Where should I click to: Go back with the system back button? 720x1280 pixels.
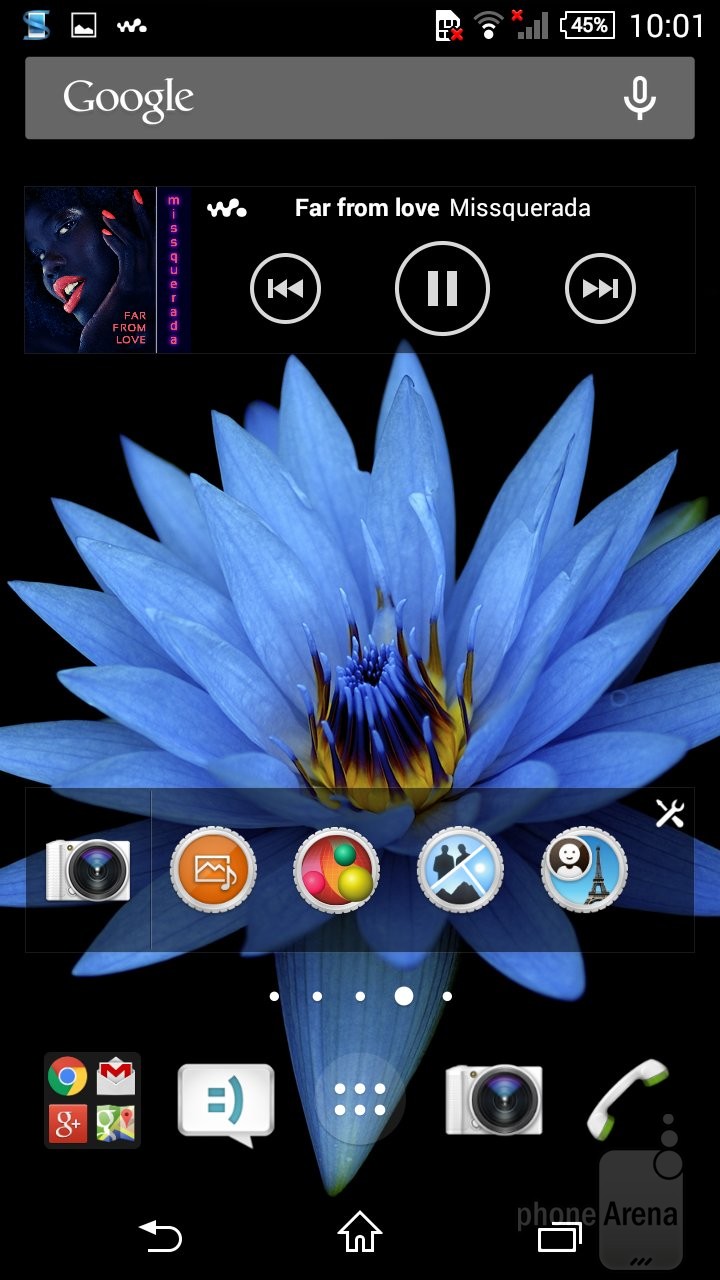click(x=160, y=1236)
